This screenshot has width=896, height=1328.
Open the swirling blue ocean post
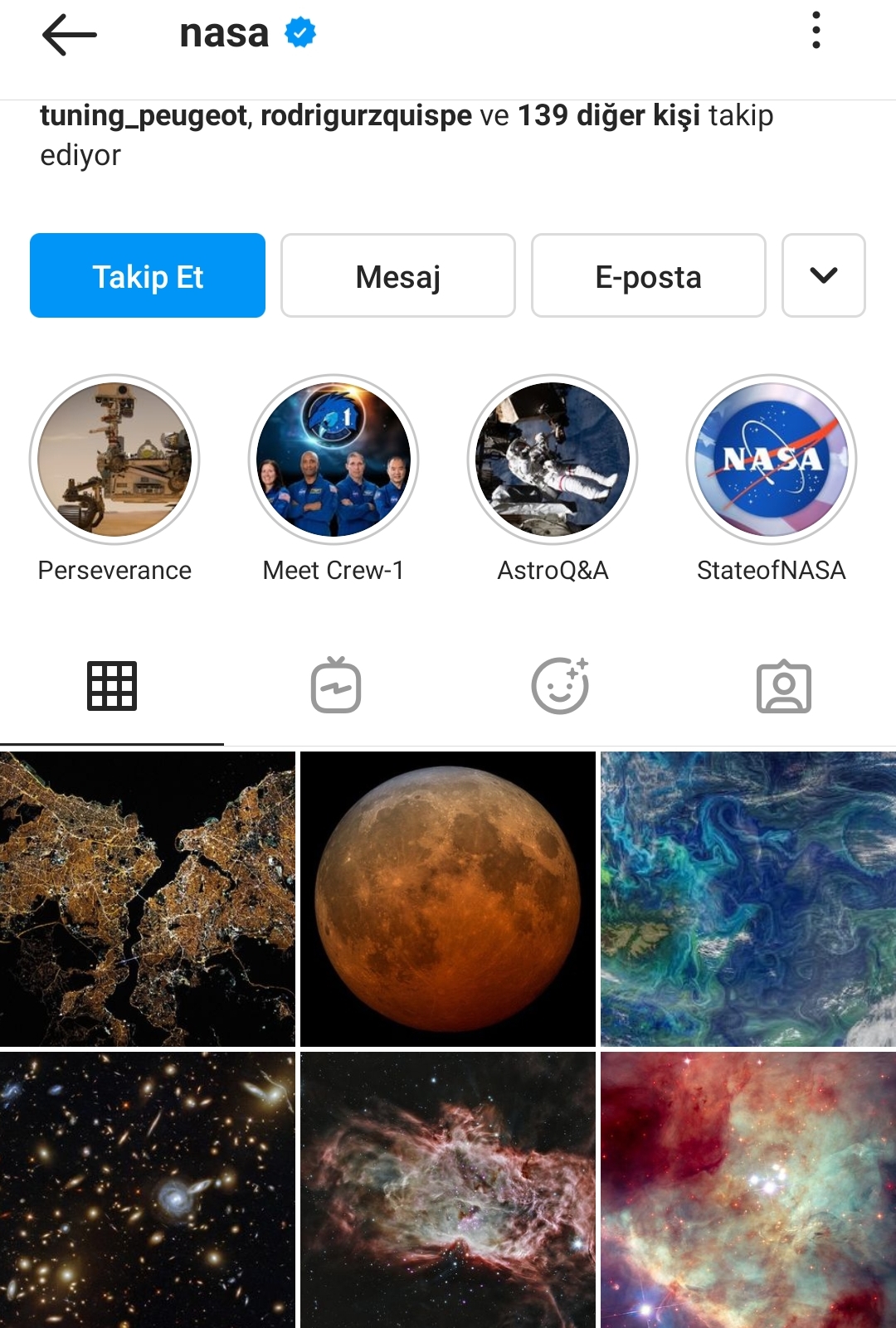tap(748, 898)
